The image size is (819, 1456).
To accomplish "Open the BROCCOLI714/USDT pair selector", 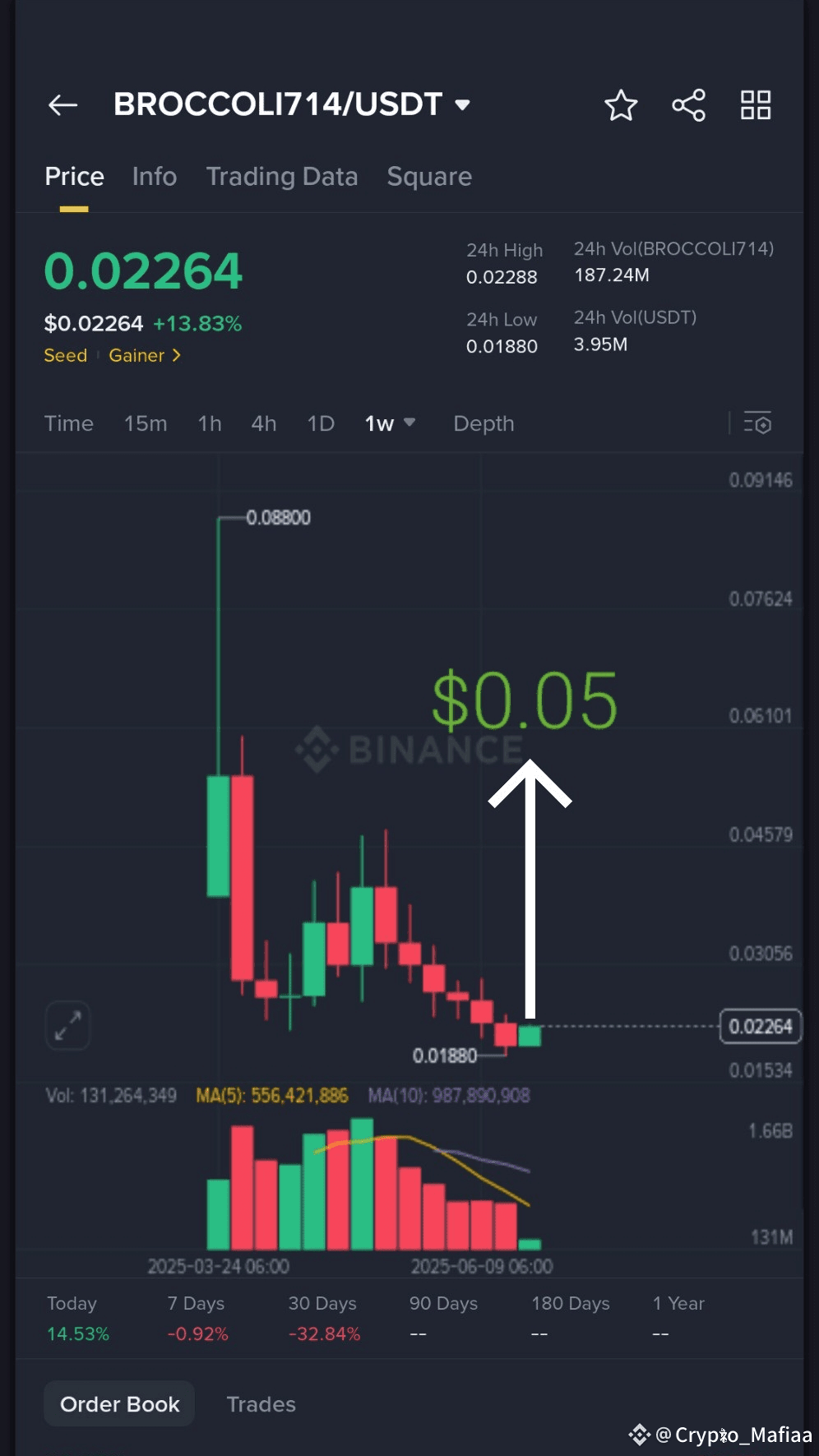I will point(291,104).
